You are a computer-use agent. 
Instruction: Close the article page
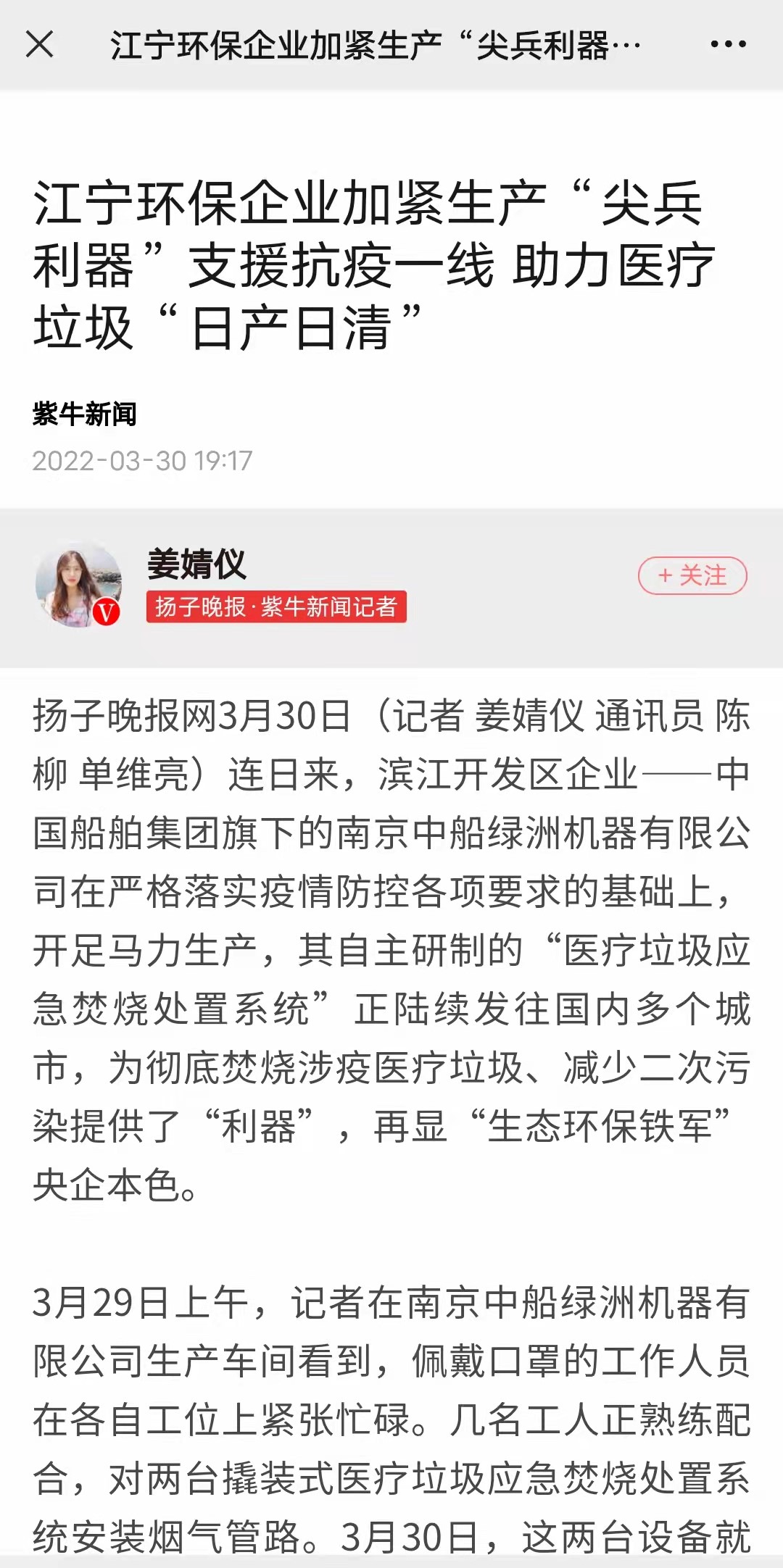click(40, 45)
